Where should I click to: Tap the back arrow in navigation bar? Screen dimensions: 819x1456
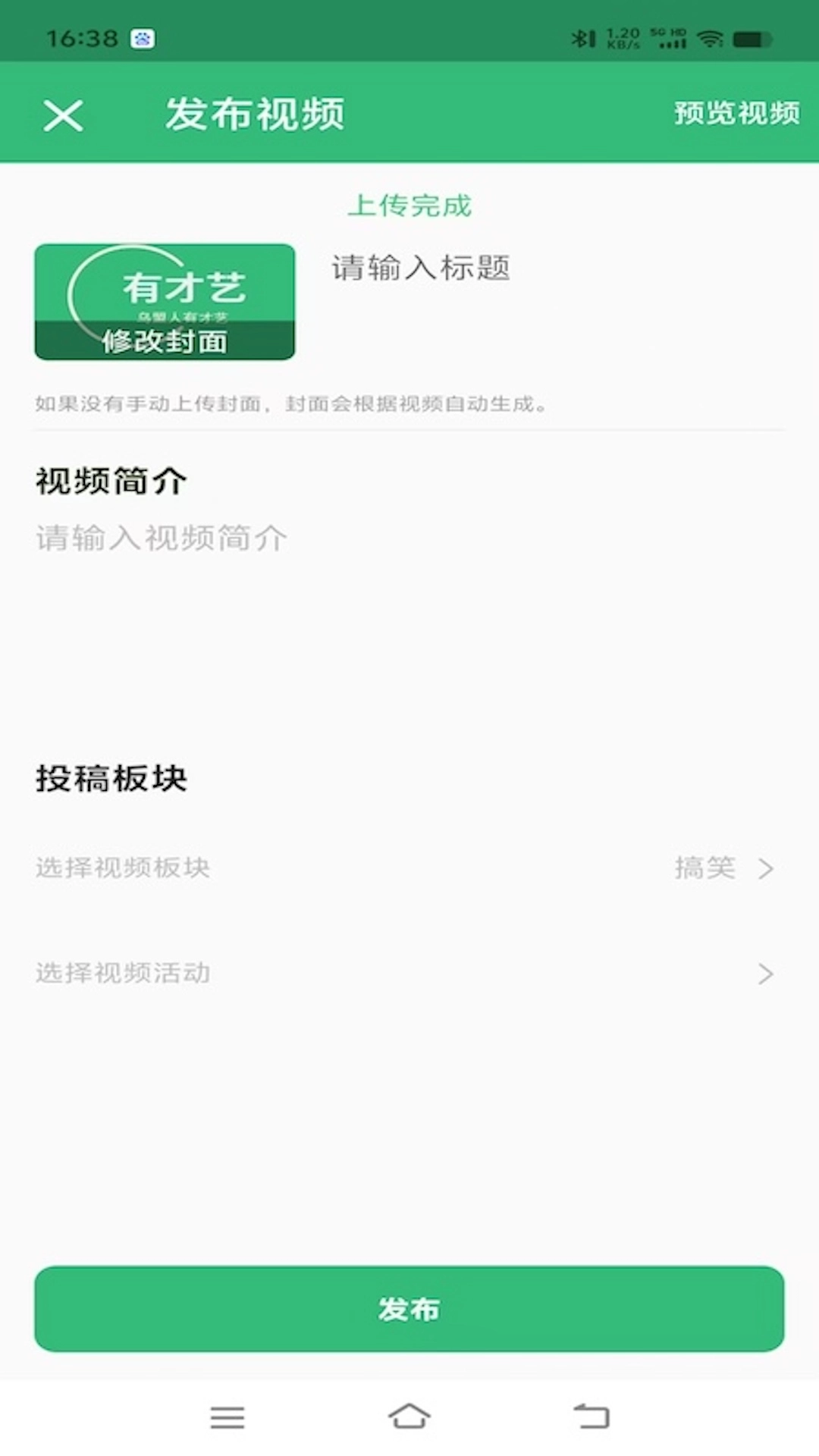[x=592, y=1417]
